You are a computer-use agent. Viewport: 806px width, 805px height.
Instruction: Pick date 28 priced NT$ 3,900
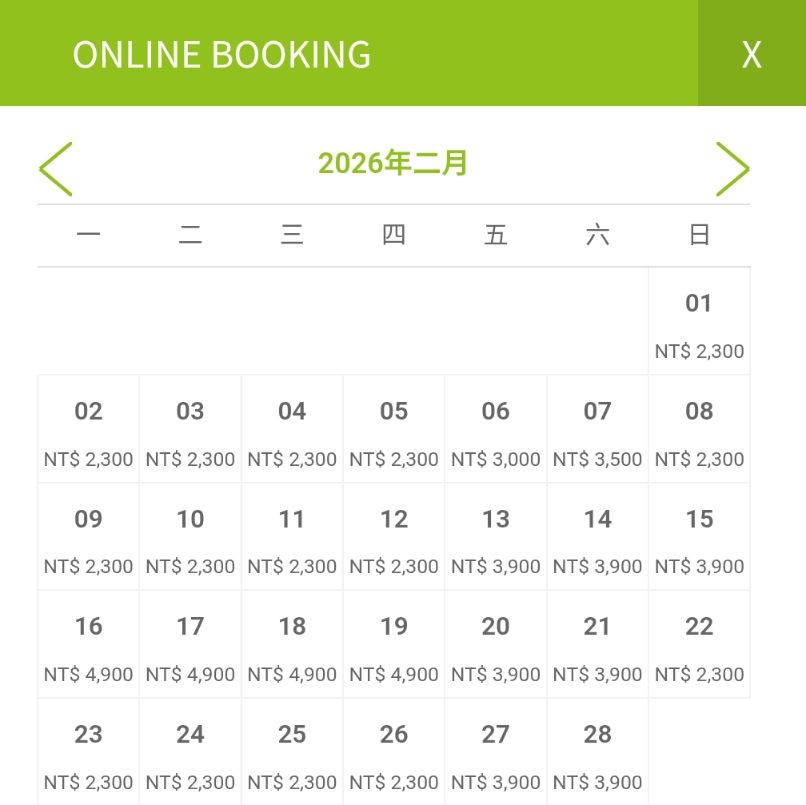(x=597, y=752)
